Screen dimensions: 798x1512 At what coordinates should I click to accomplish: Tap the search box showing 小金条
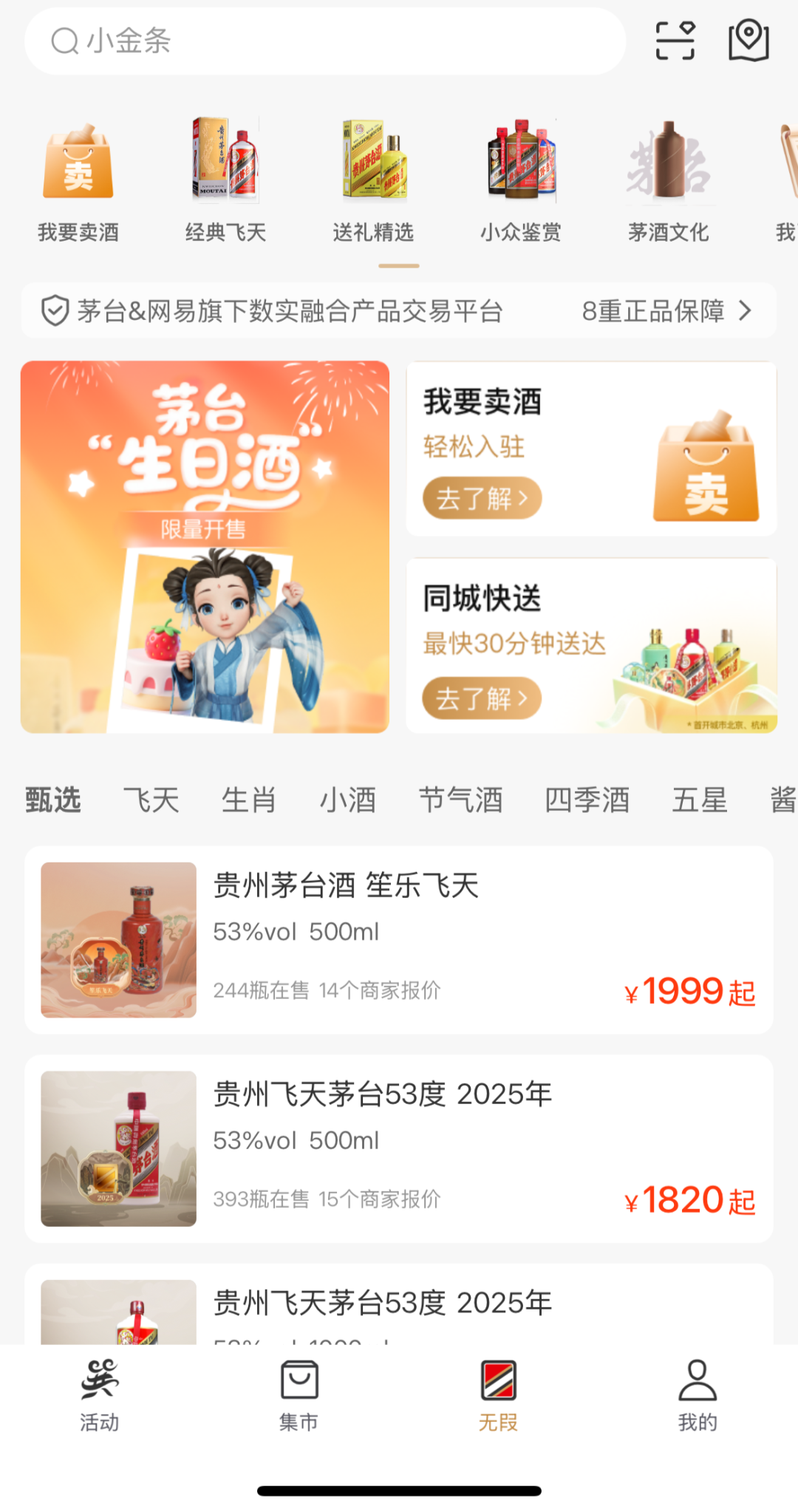325,41
